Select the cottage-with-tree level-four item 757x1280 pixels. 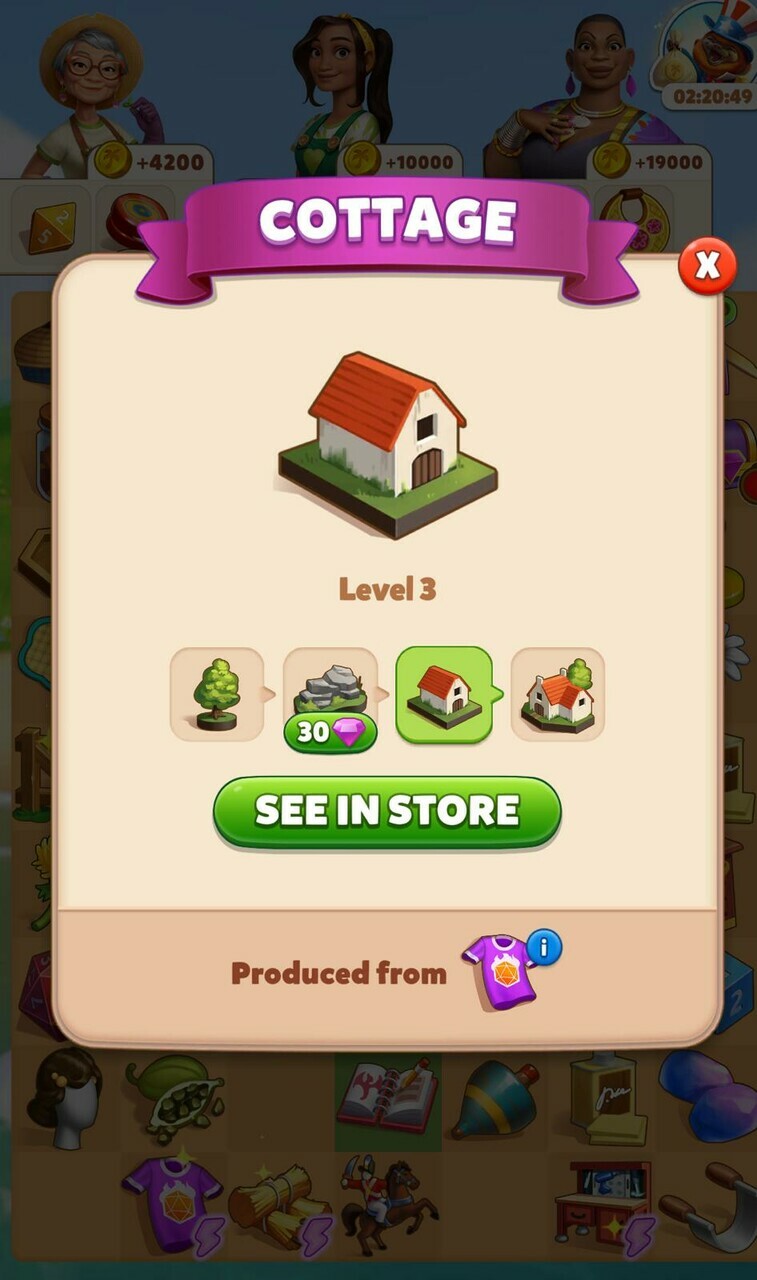[x=558, y=694]
